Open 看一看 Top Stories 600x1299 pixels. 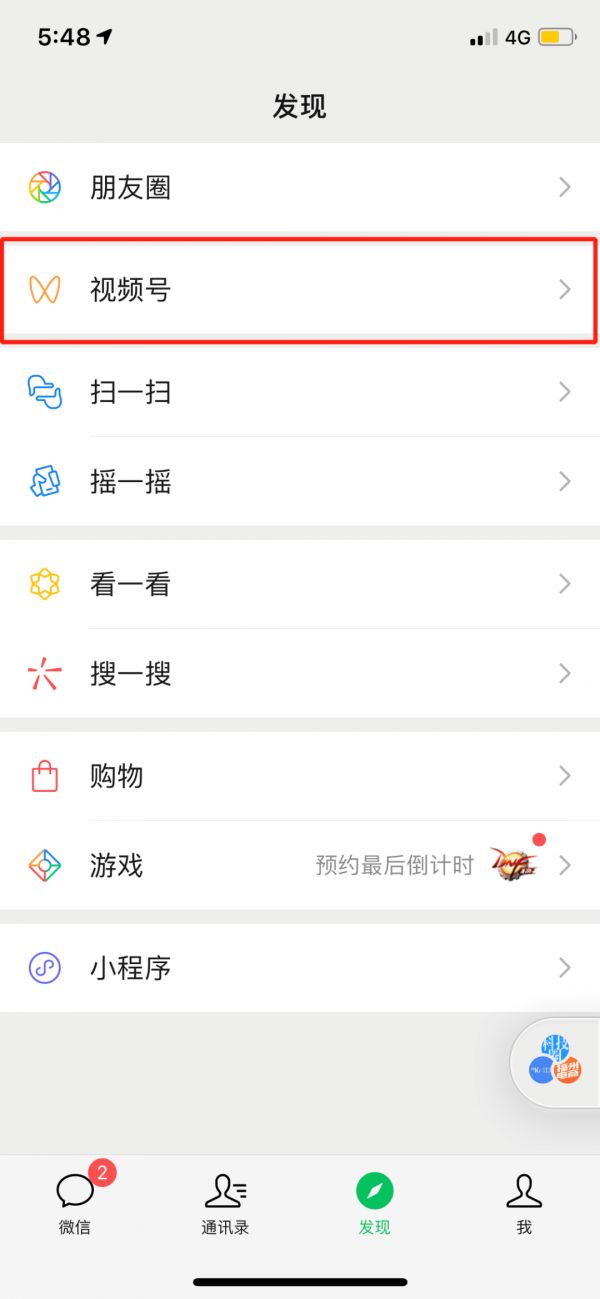(300, 584)
